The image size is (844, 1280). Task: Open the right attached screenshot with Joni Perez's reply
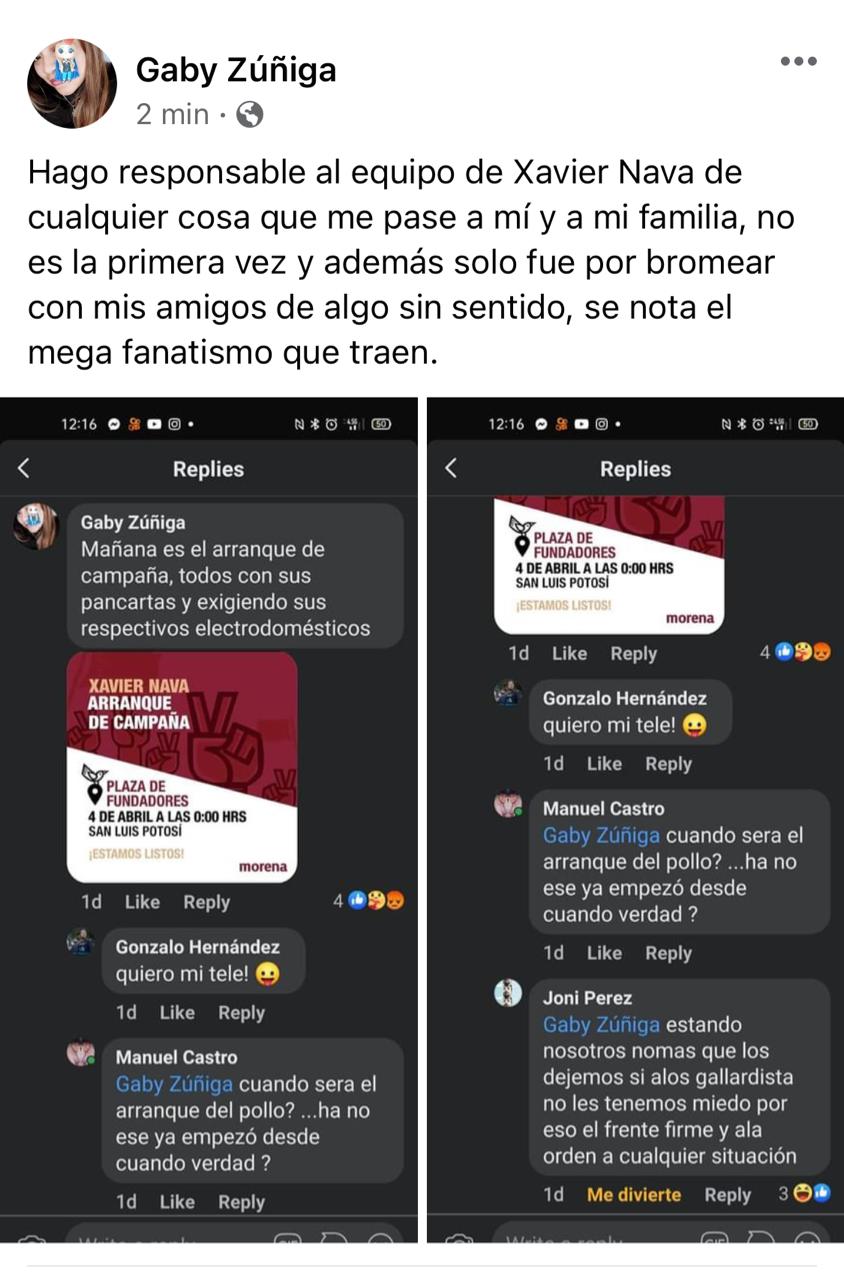click(x=635, y=820)
